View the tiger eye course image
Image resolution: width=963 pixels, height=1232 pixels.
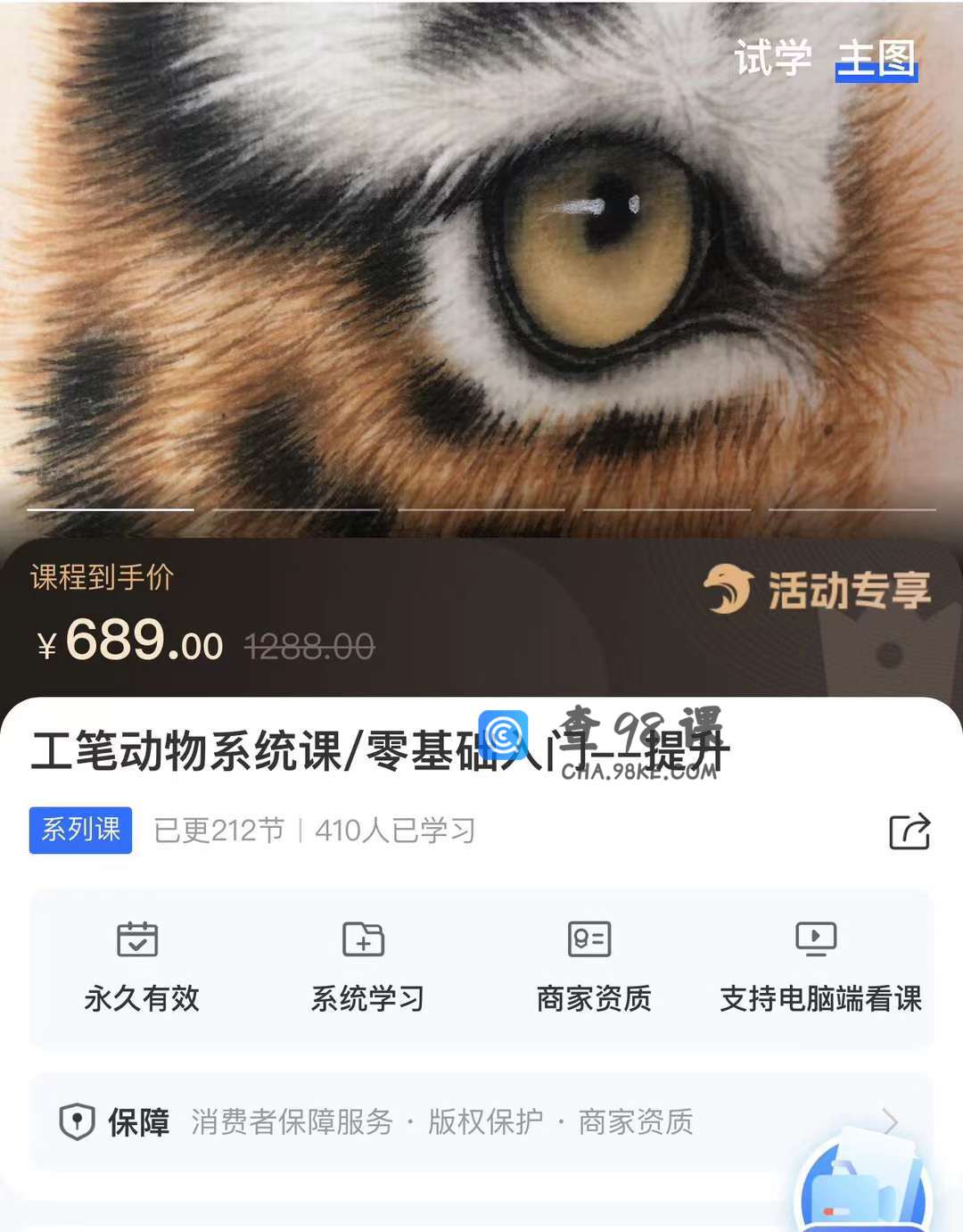click(481, 268)
